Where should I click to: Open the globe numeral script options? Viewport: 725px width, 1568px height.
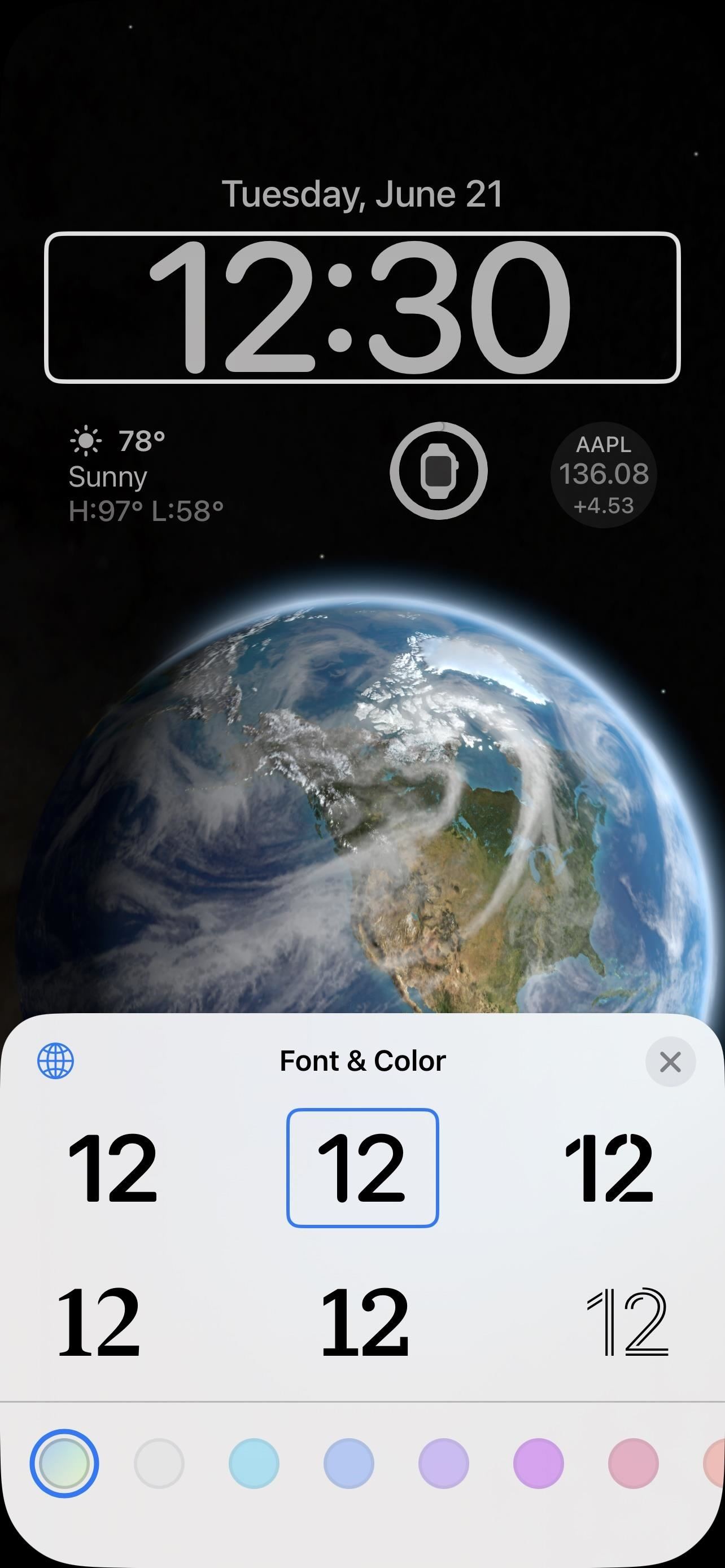[x=55, y=1061]
